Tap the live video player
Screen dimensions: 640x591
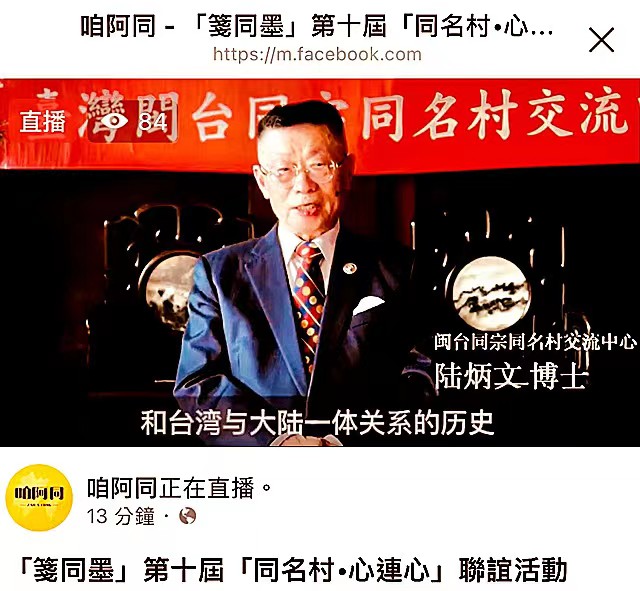[x=320, y=262]
